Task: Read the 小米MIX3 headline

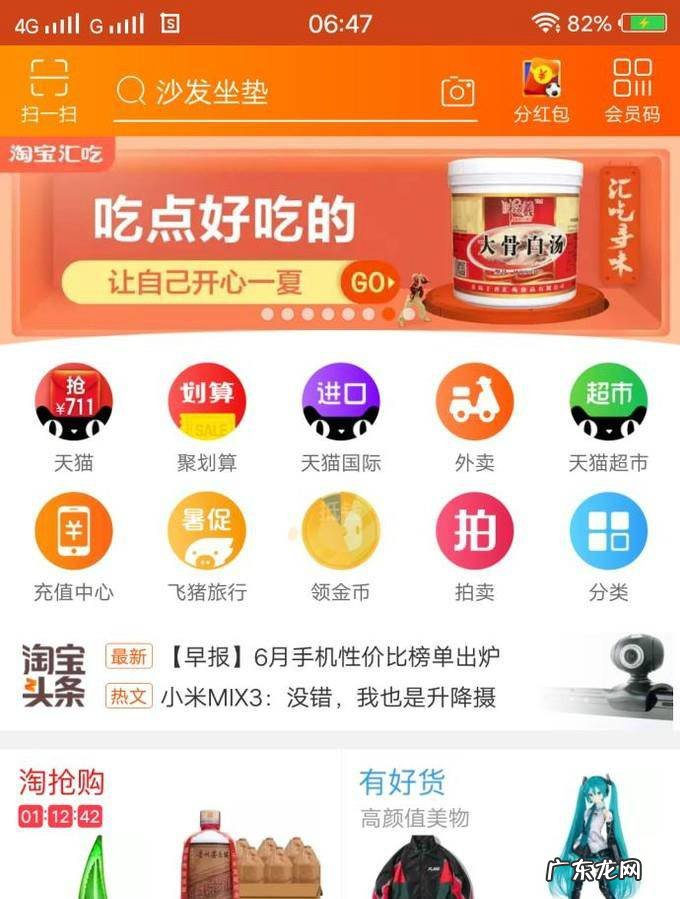Action: 328,697
